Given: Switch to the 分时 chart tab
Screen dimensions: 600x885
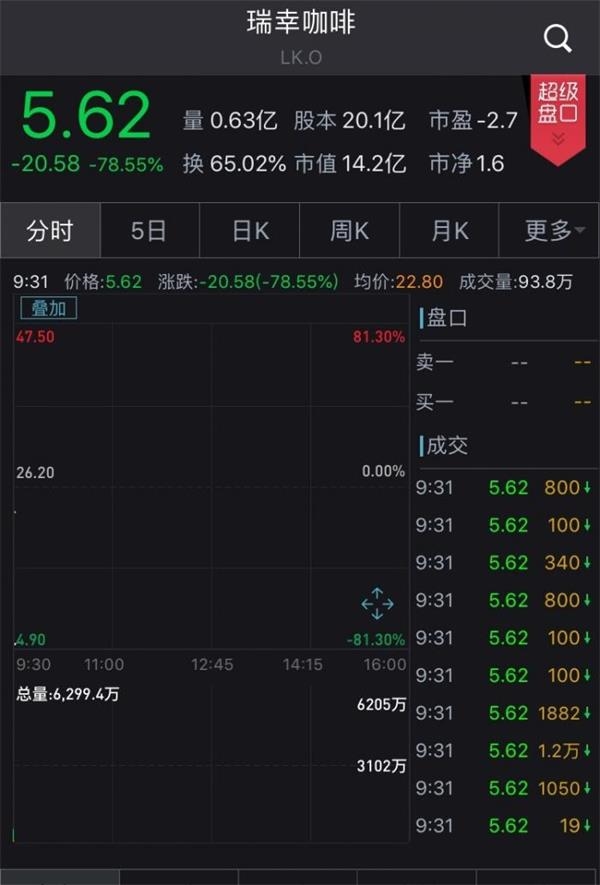Looking at the screenshot, I should [50, 231].
